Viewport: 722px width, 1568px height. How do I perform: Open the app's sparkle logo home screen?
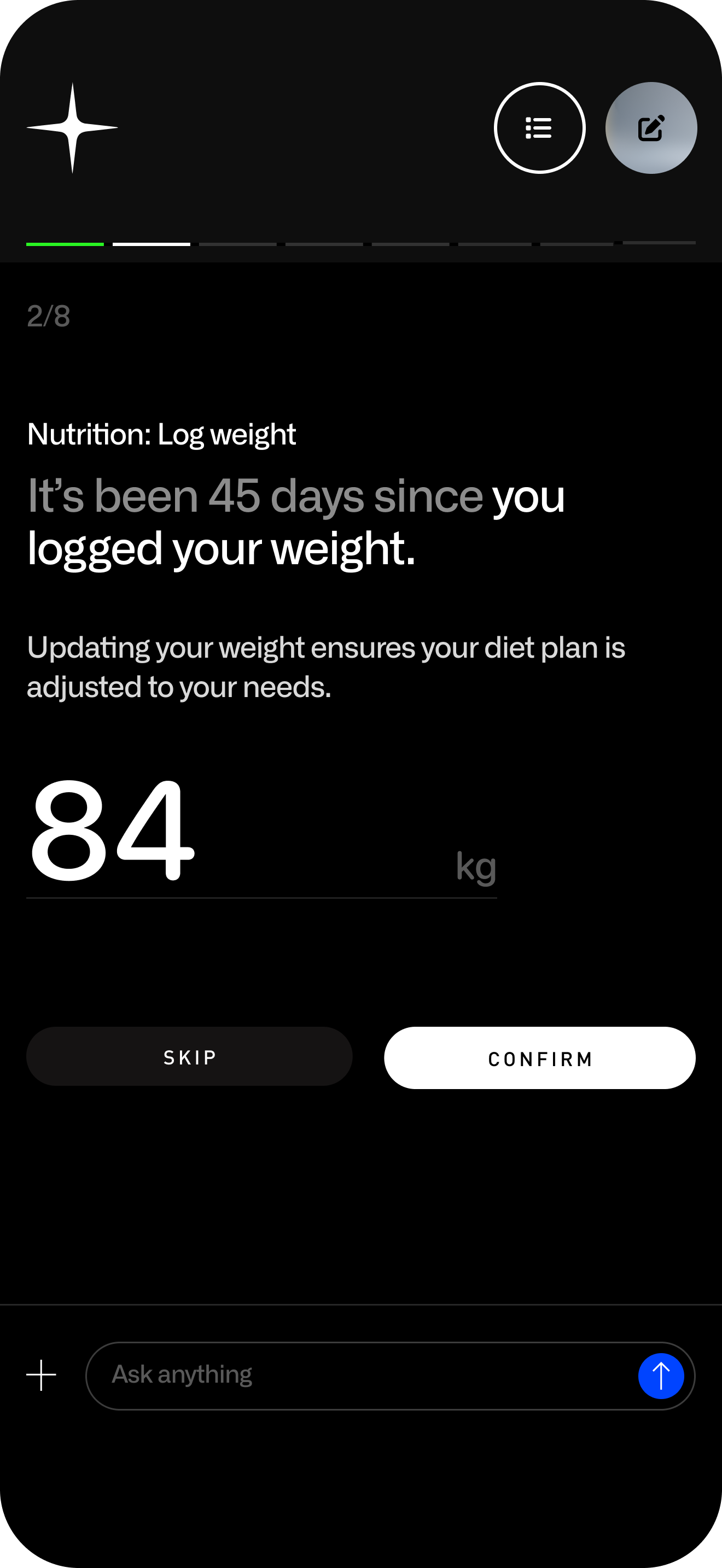[x=72, y=127]
